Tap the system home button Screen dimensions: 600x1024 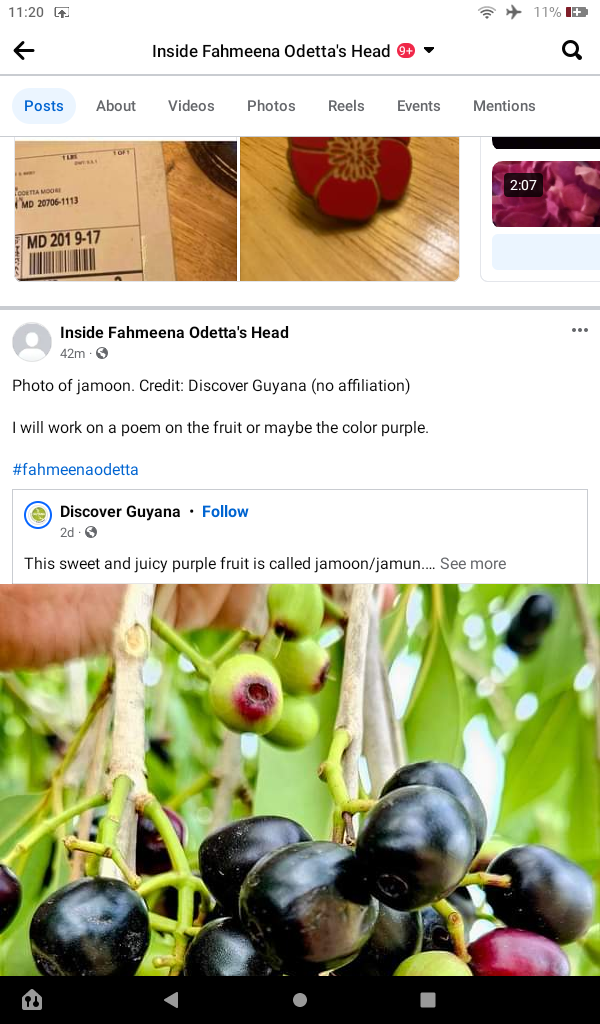coord(300,1000)
